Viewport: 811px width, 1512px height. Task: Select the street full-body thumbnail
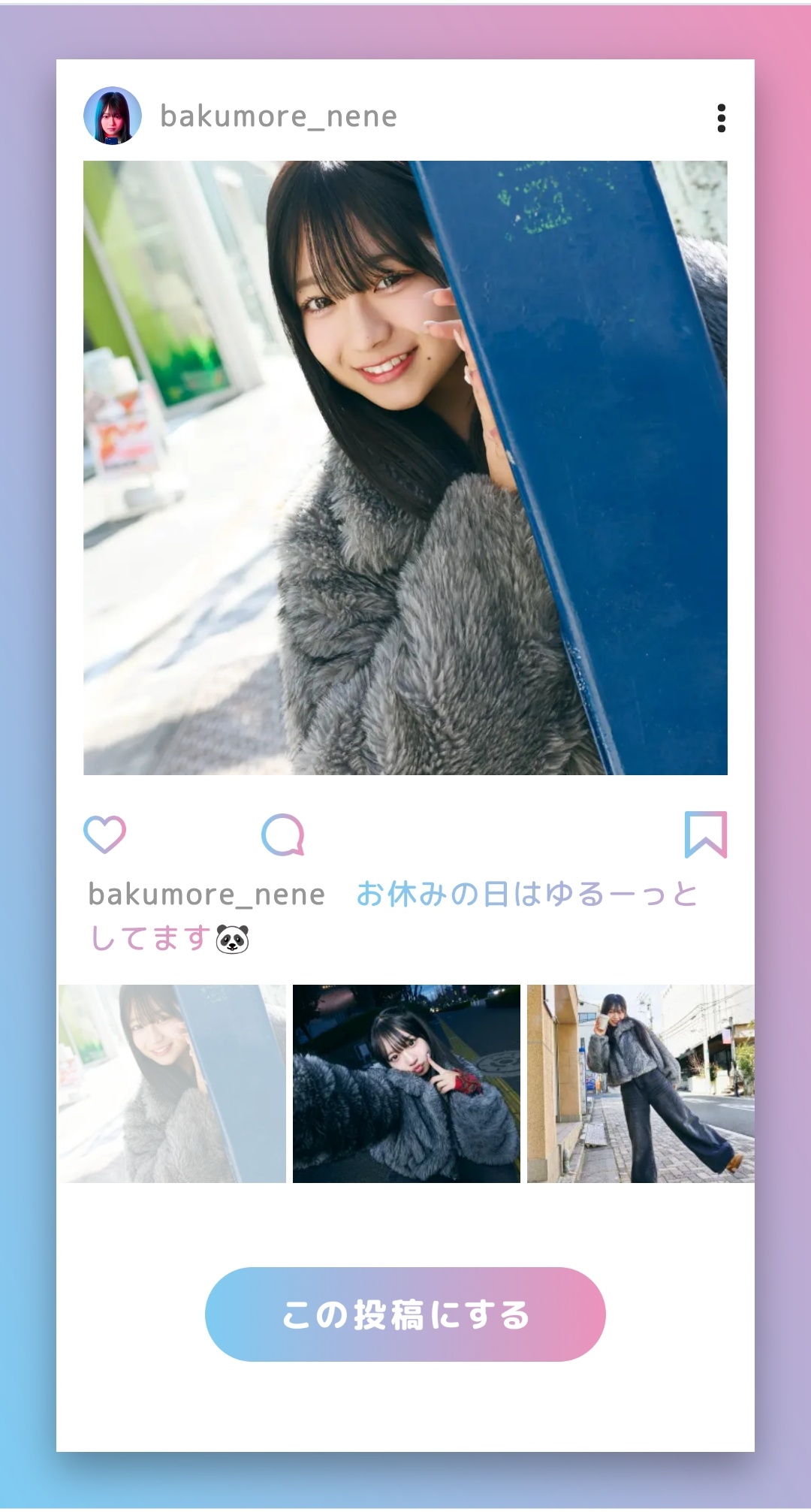[641, 1083]
